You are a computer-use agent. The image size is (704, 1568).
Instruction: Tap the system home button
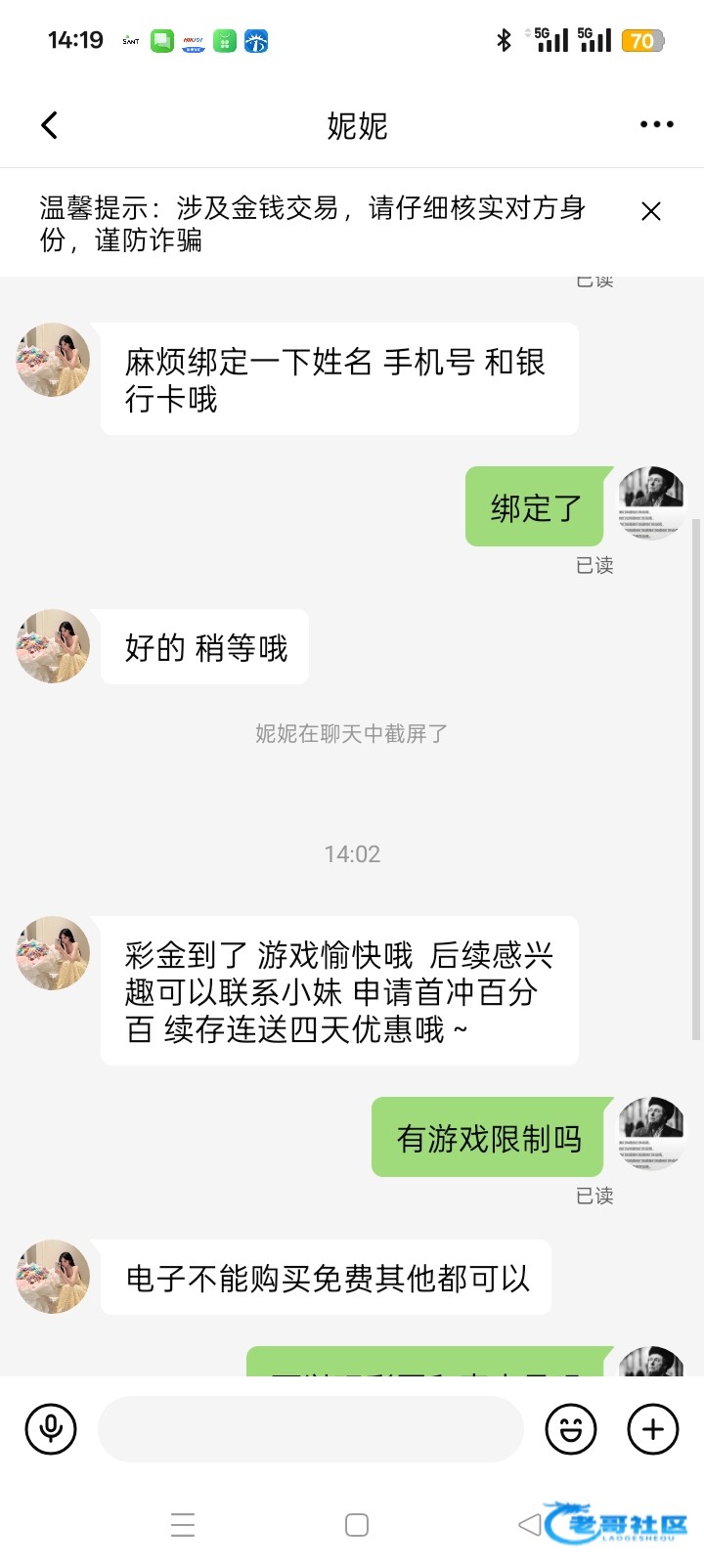[x=357, y=1525]
